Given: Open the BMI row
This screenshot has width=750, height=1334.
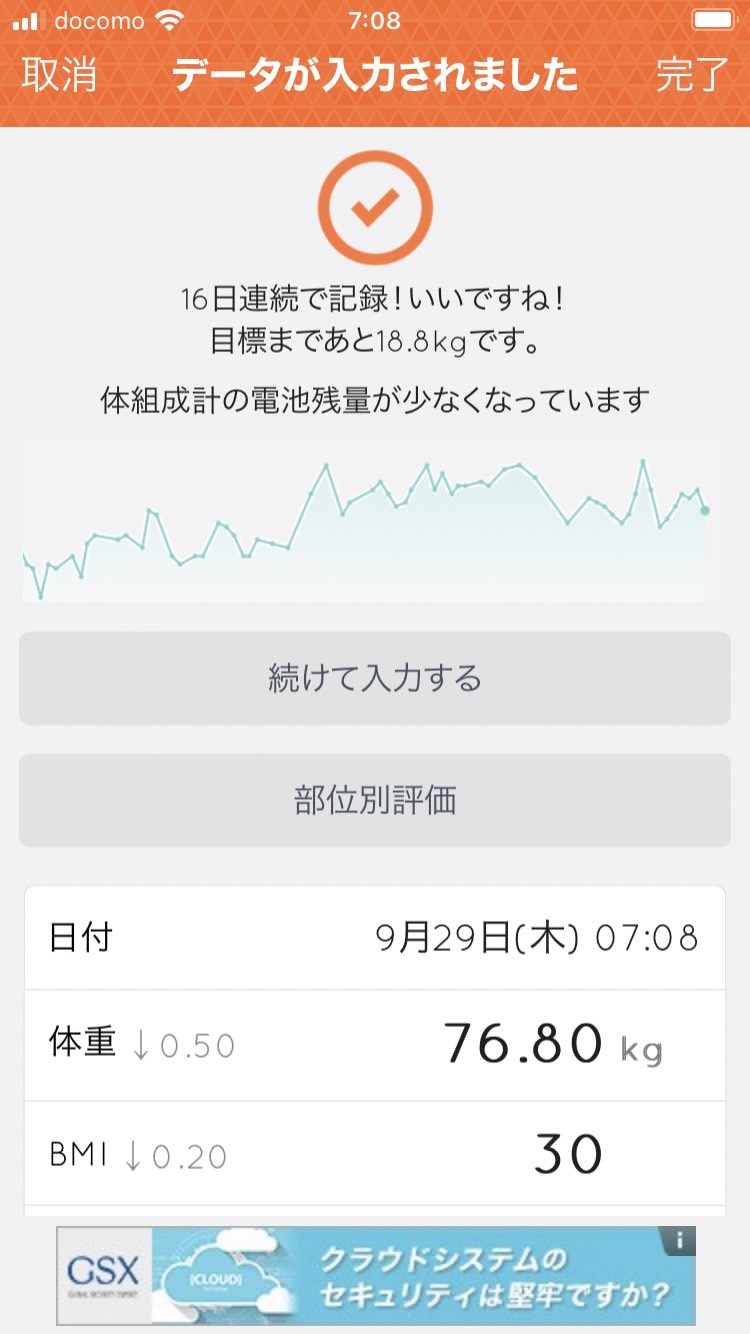Looking at the screenshot, I should [x=375, y=1154].
